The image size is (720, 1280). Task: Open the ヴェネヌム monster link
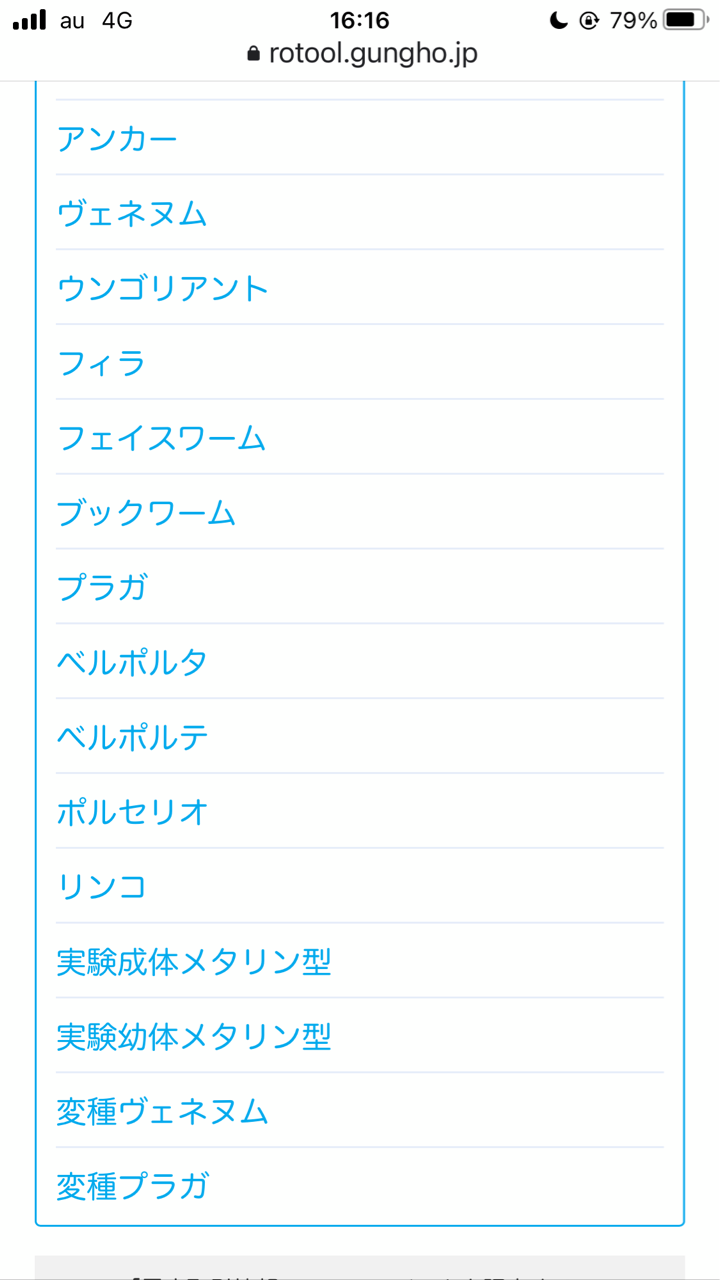click(132, 213)
